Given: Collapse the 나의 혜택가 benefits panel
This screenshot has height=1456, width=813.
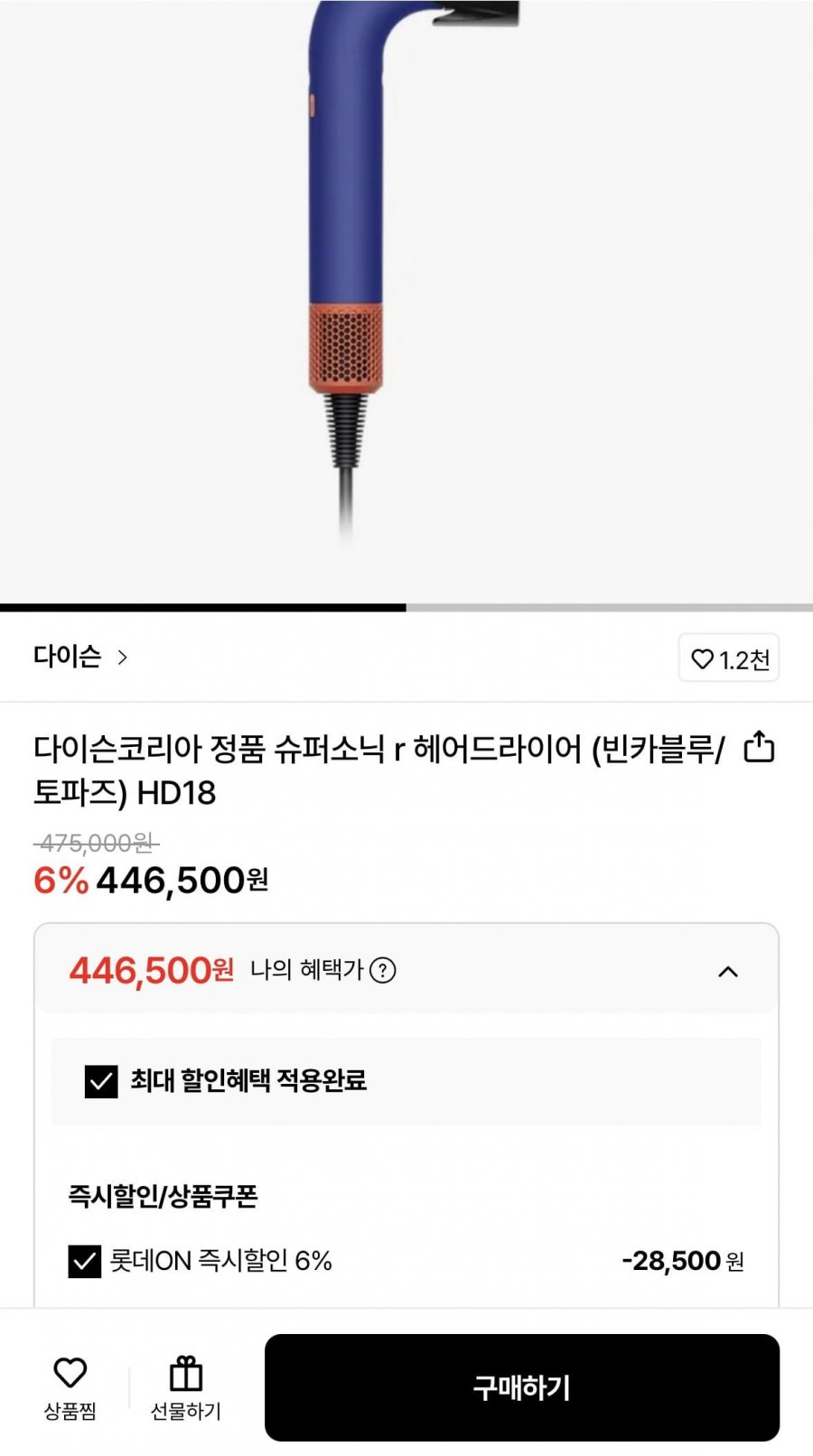Looking at the screenshot, I should pos(727,972).
